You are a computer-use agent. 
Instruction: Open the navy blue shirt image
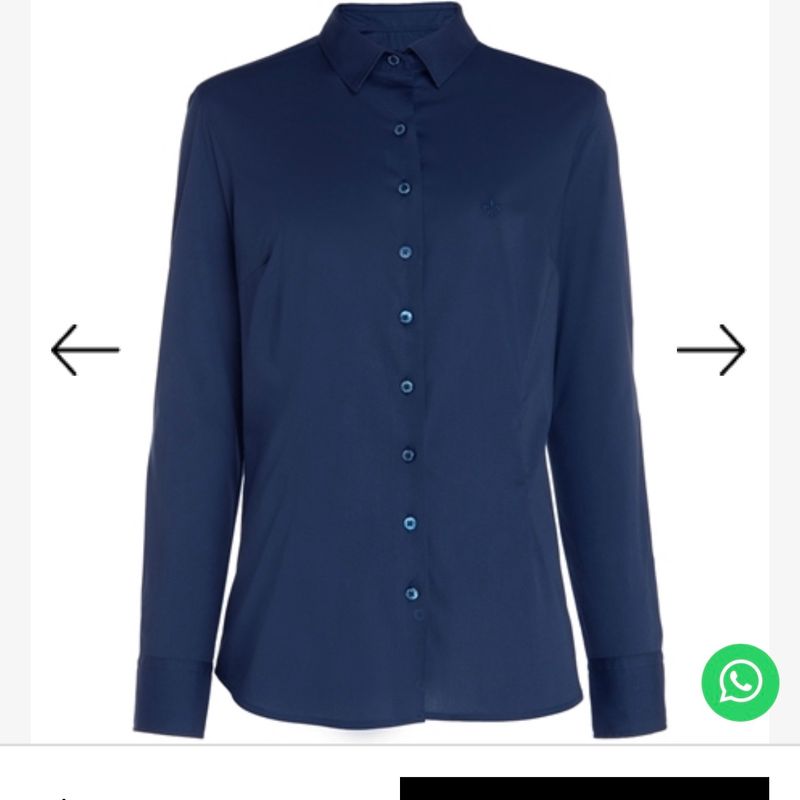(x=400, y=370)
